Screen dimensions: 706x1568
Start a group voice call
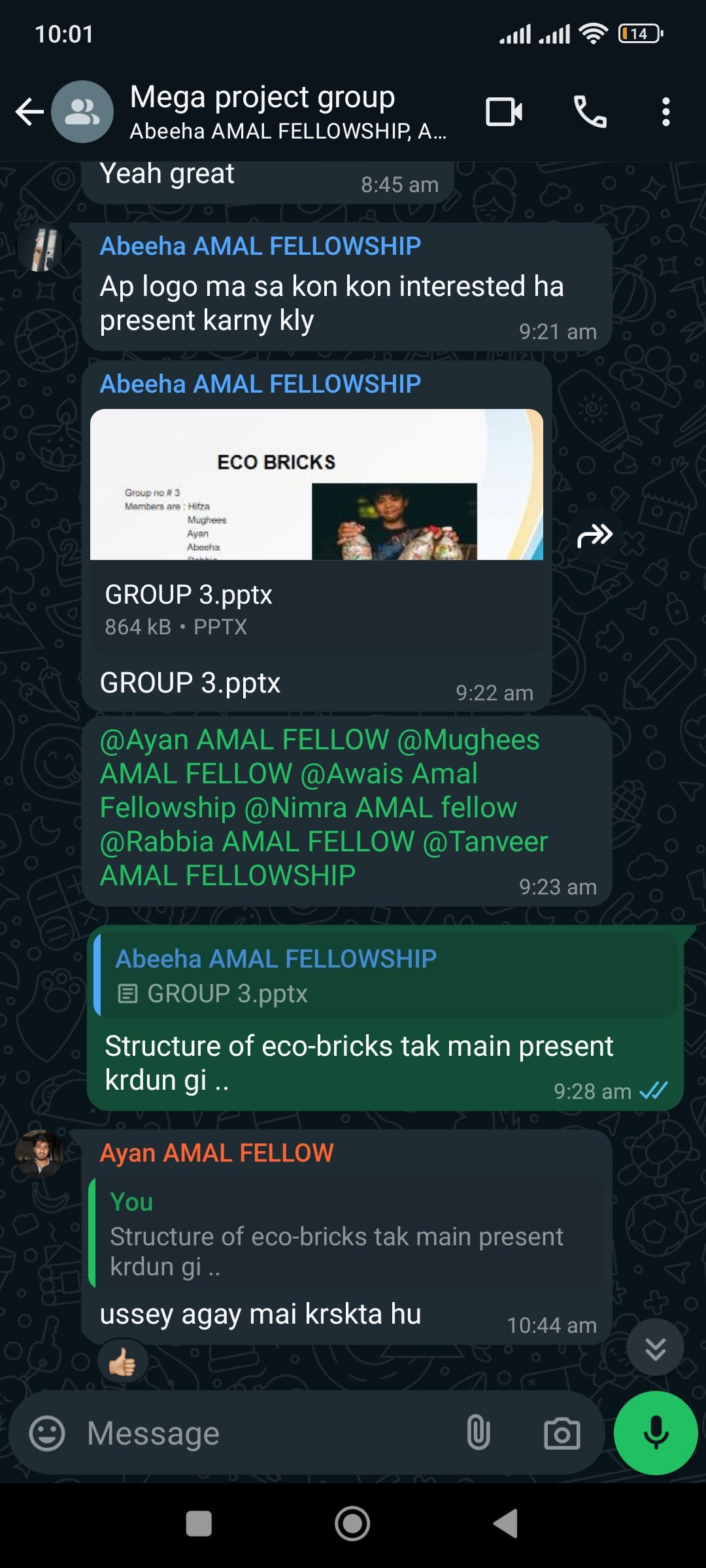pos(590,112)
